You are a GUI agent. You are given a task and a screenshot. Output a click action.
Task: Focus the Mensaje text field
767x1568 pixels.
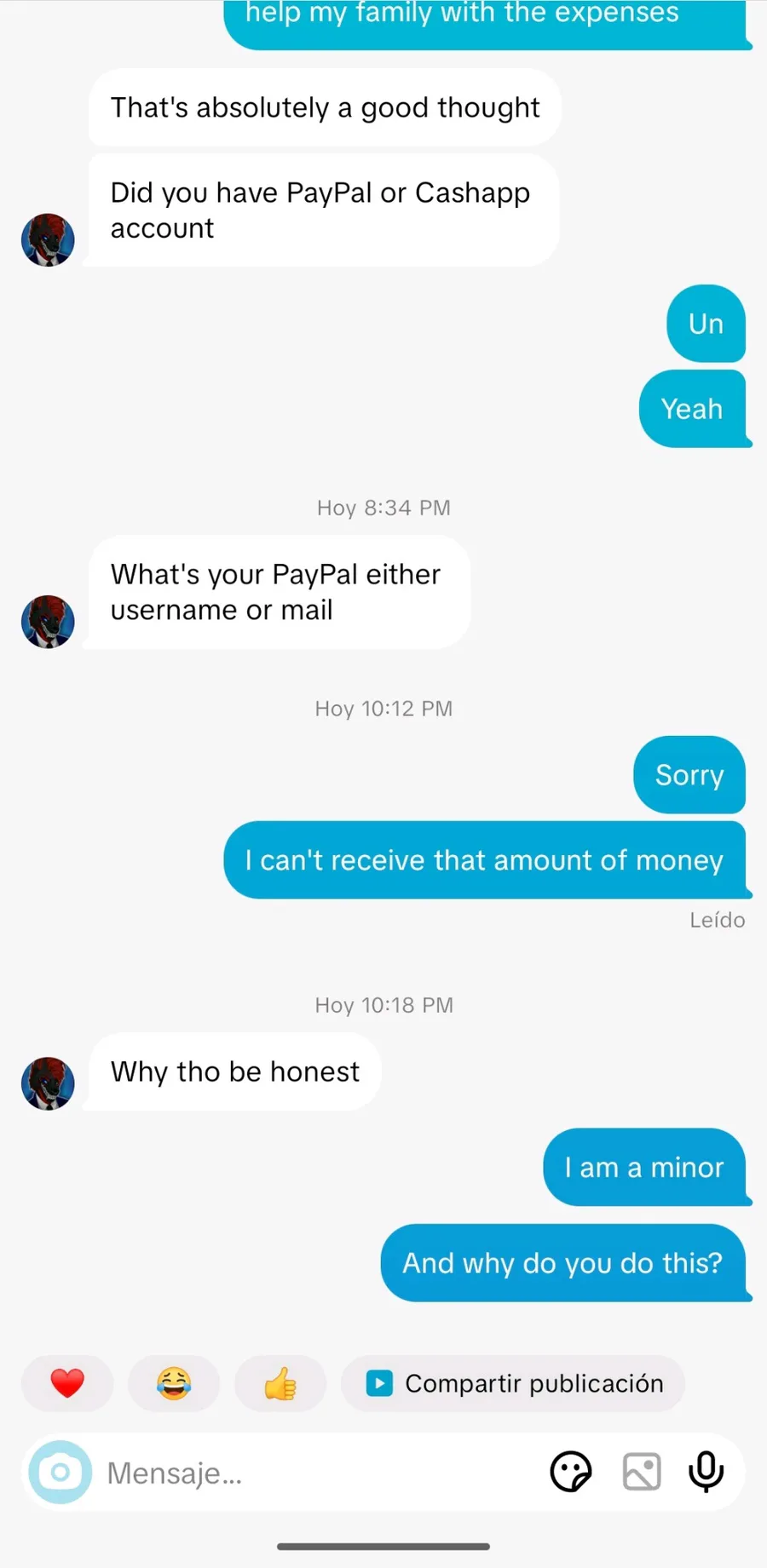coord(315,1473)
